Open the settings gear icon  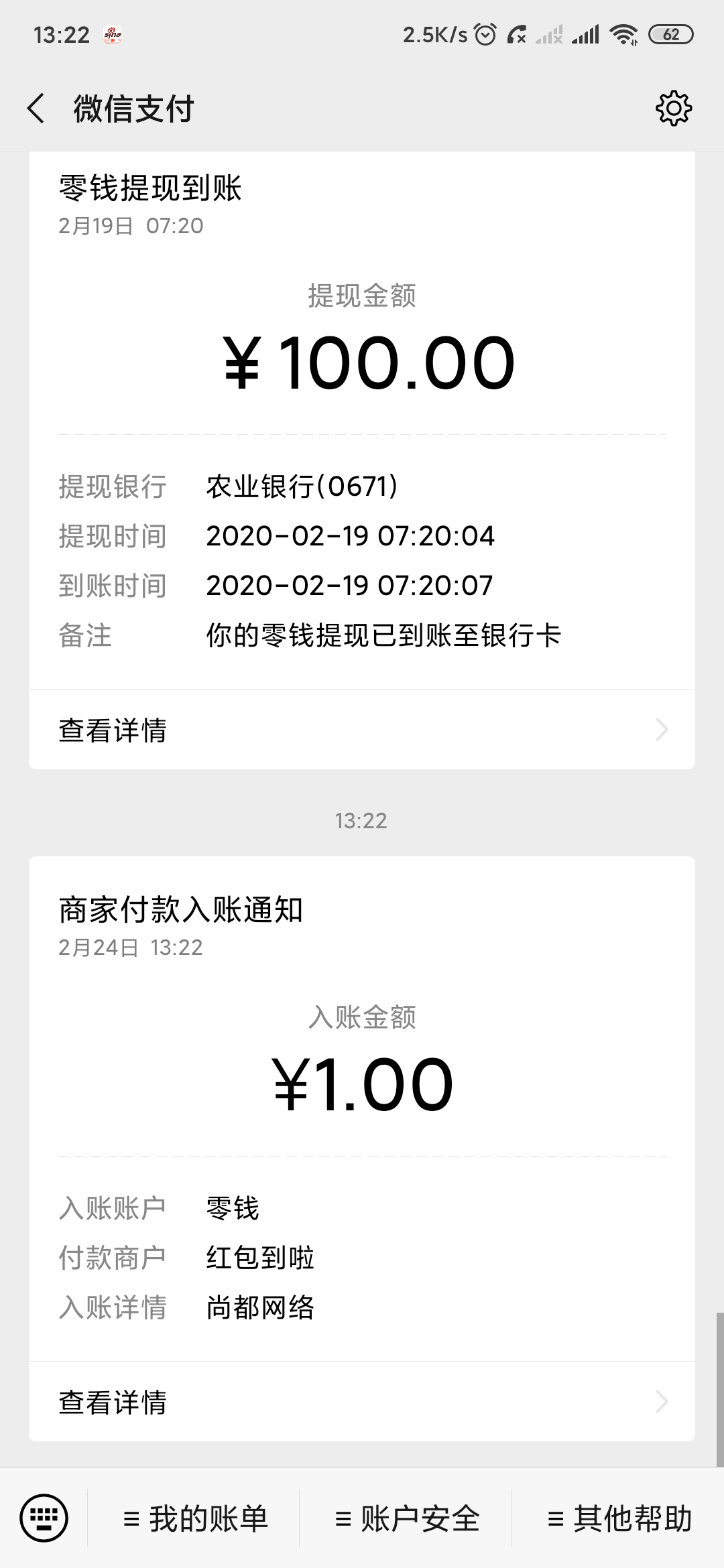673,109
